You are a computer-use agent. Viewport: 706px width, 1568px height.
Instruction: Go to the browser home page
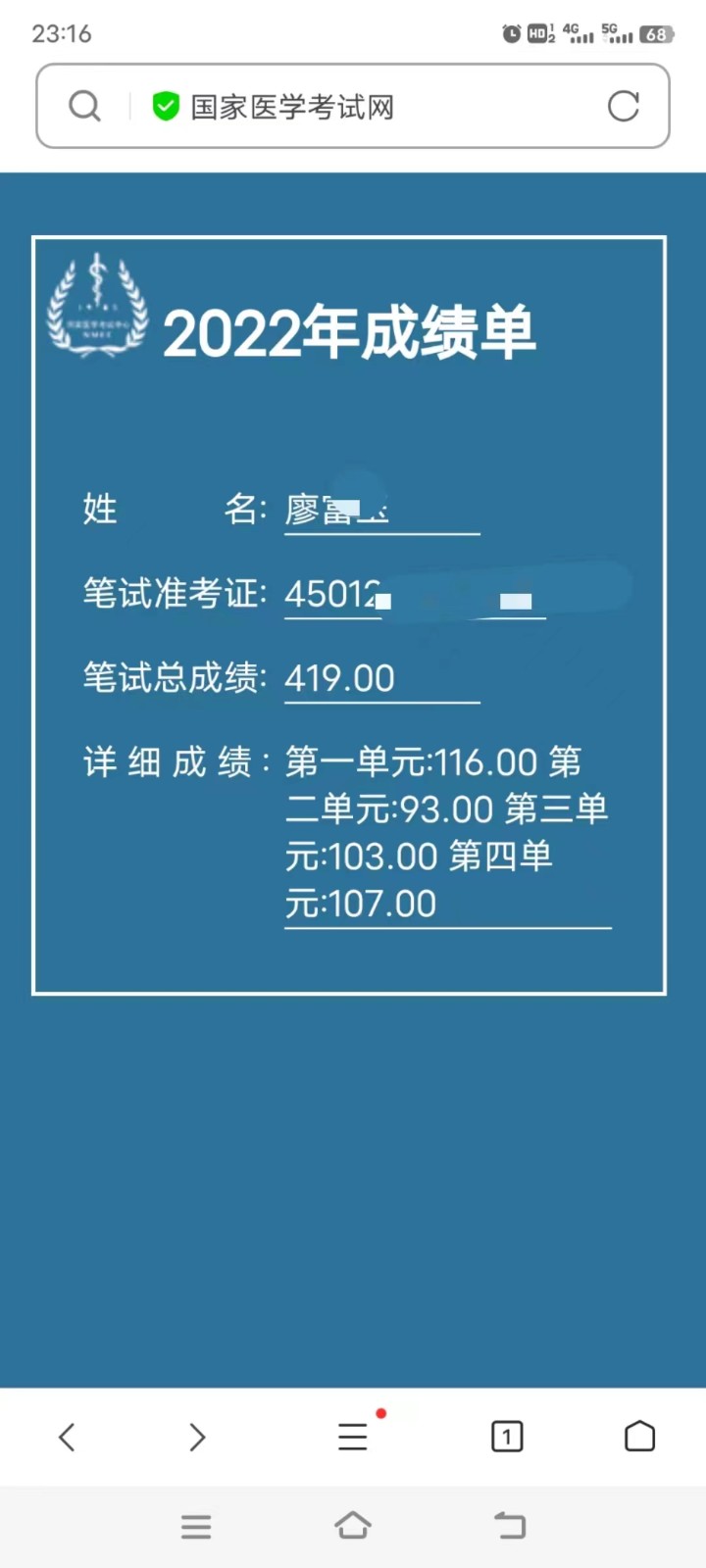[x=639, y=1437]
